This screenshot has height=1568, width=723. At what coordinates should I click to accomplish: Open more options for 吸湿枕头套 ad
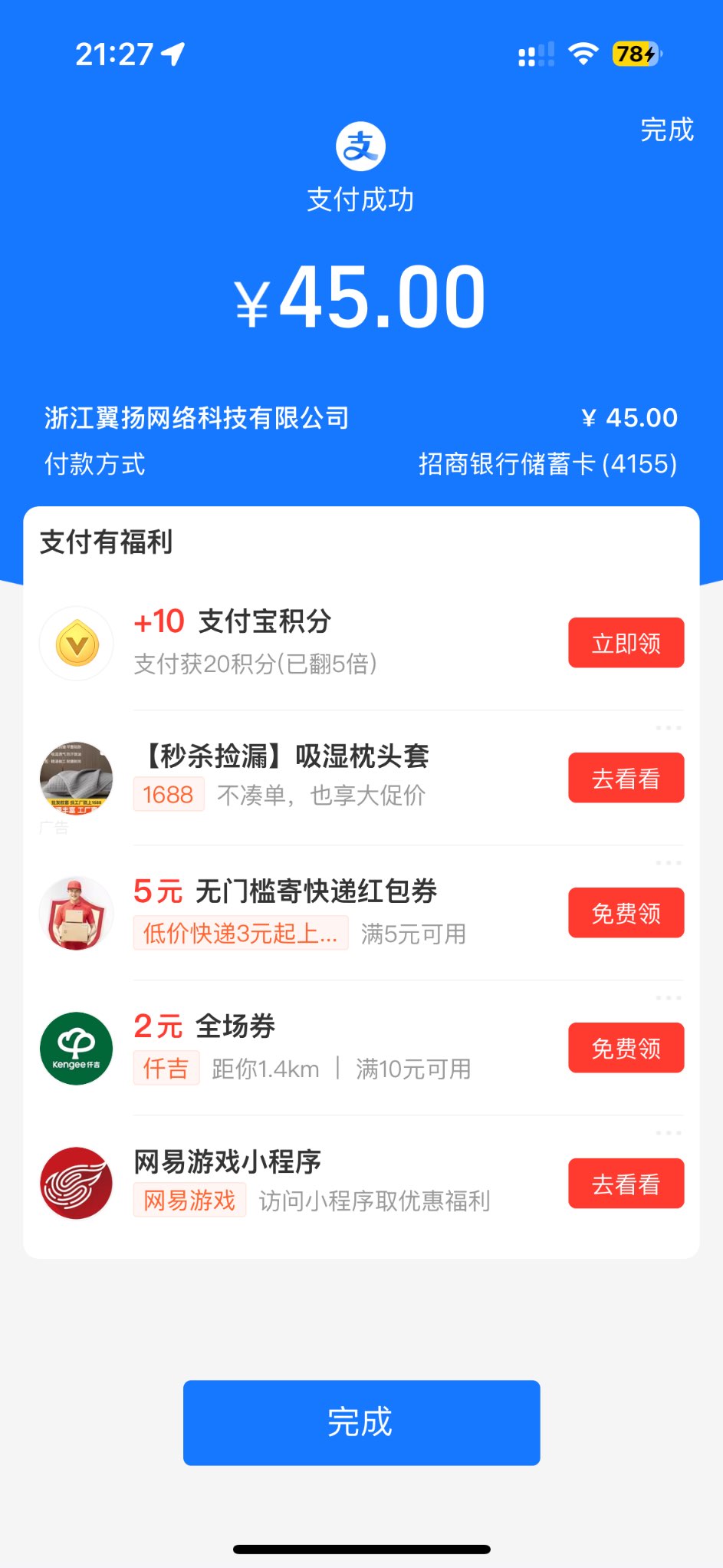pos(668,727)
